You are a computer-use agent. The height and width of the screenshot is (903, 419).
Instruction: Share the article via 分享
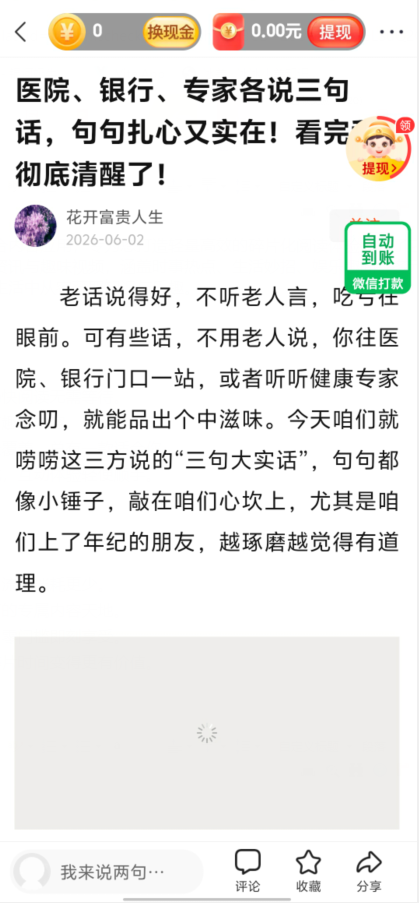point(369,871)
